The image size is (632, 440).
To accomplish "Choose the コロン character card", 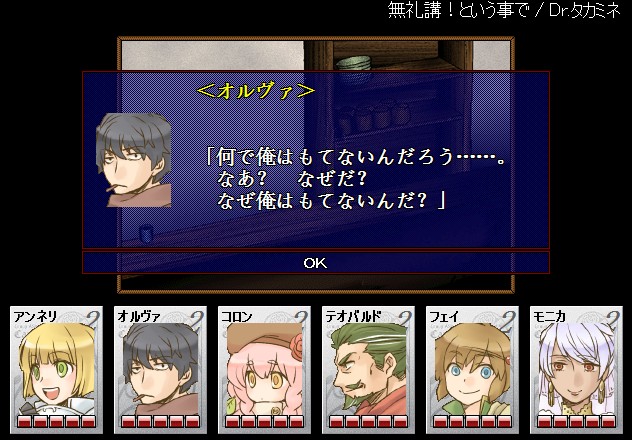I will tap(263, 368).
